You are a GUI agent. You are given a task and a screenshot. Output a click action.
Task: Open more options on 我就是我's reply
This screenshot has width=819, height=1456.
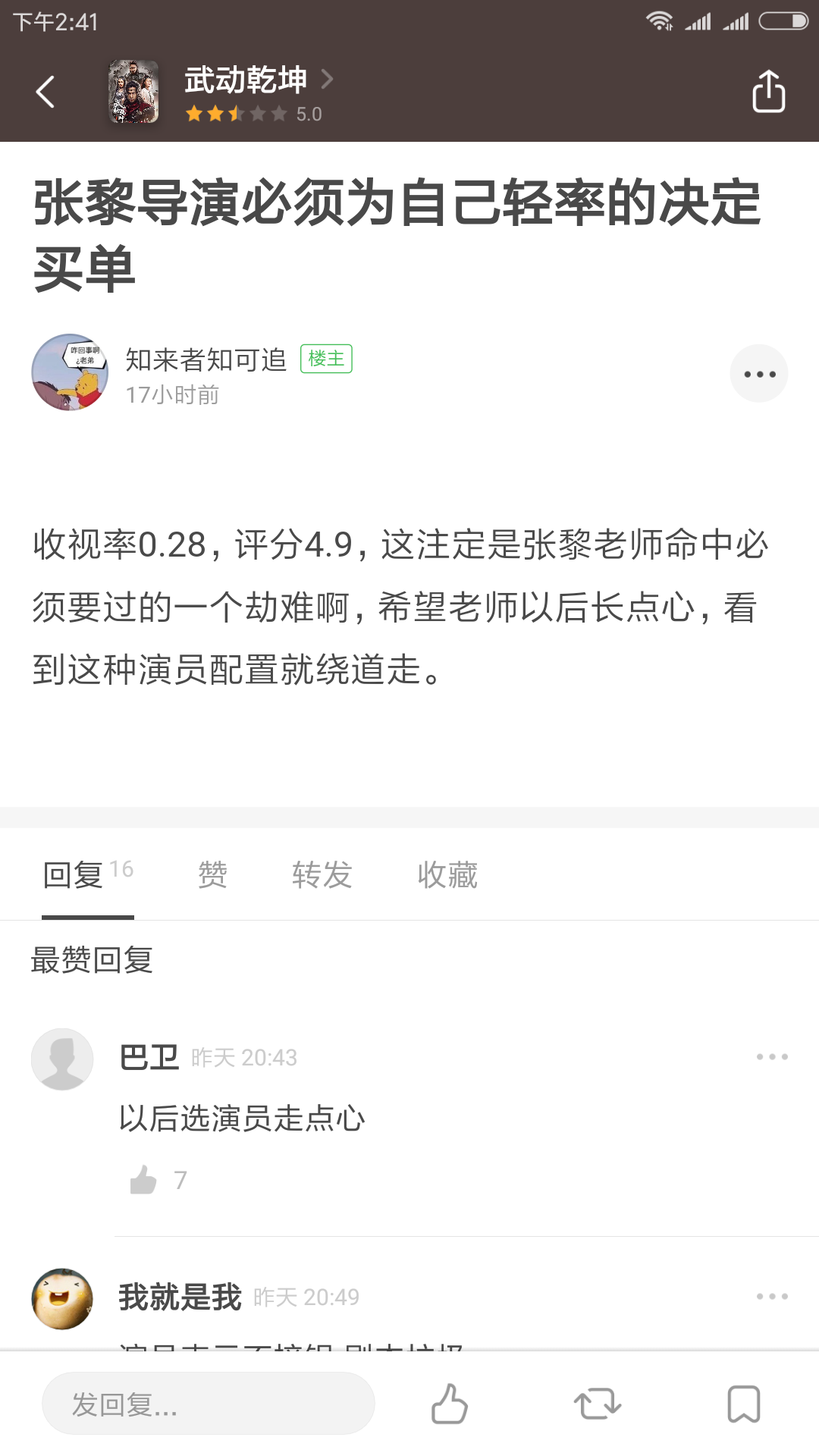[772, 1296]
